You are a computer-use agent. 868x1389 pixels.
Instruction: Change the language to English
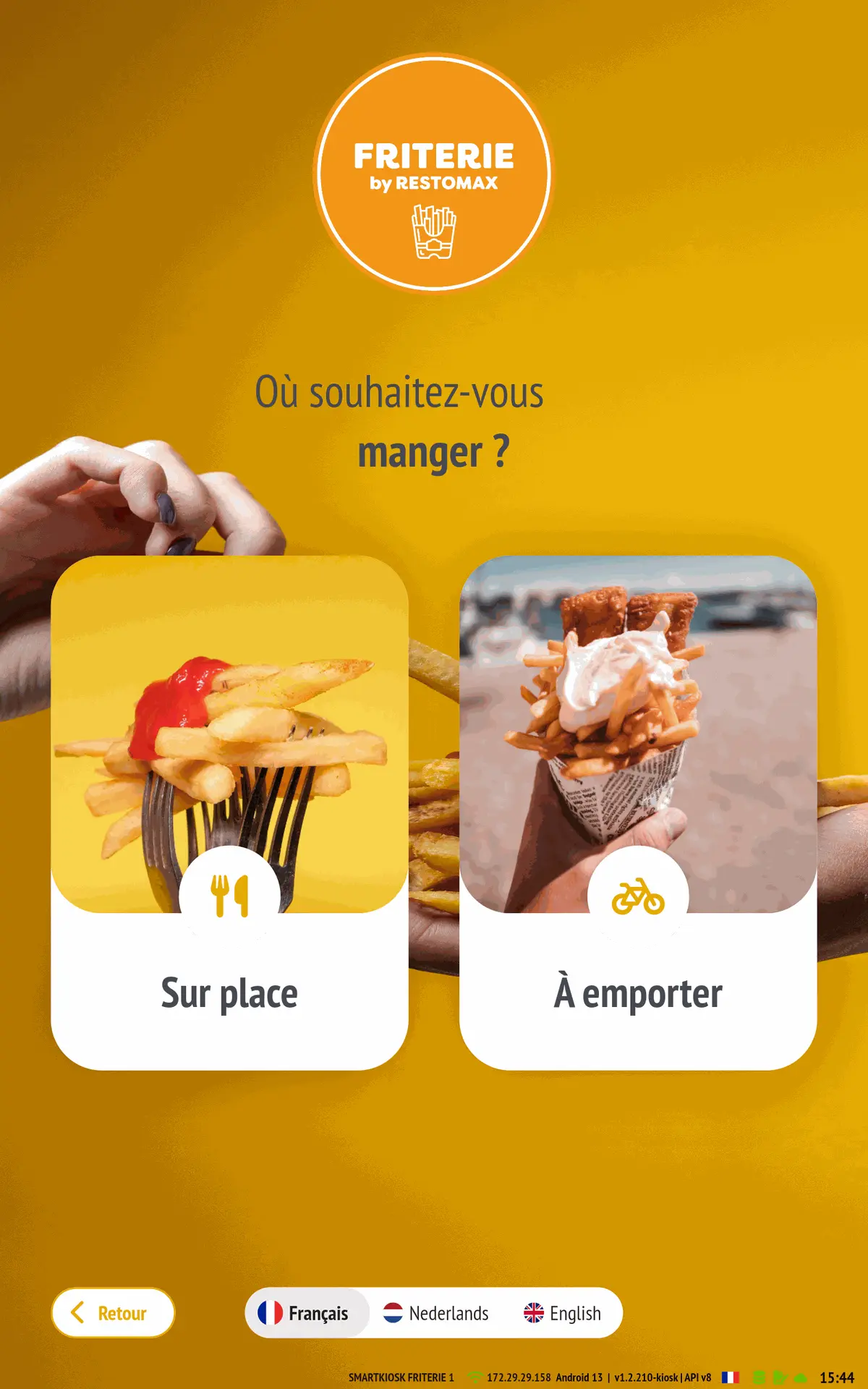point(563,1312)
